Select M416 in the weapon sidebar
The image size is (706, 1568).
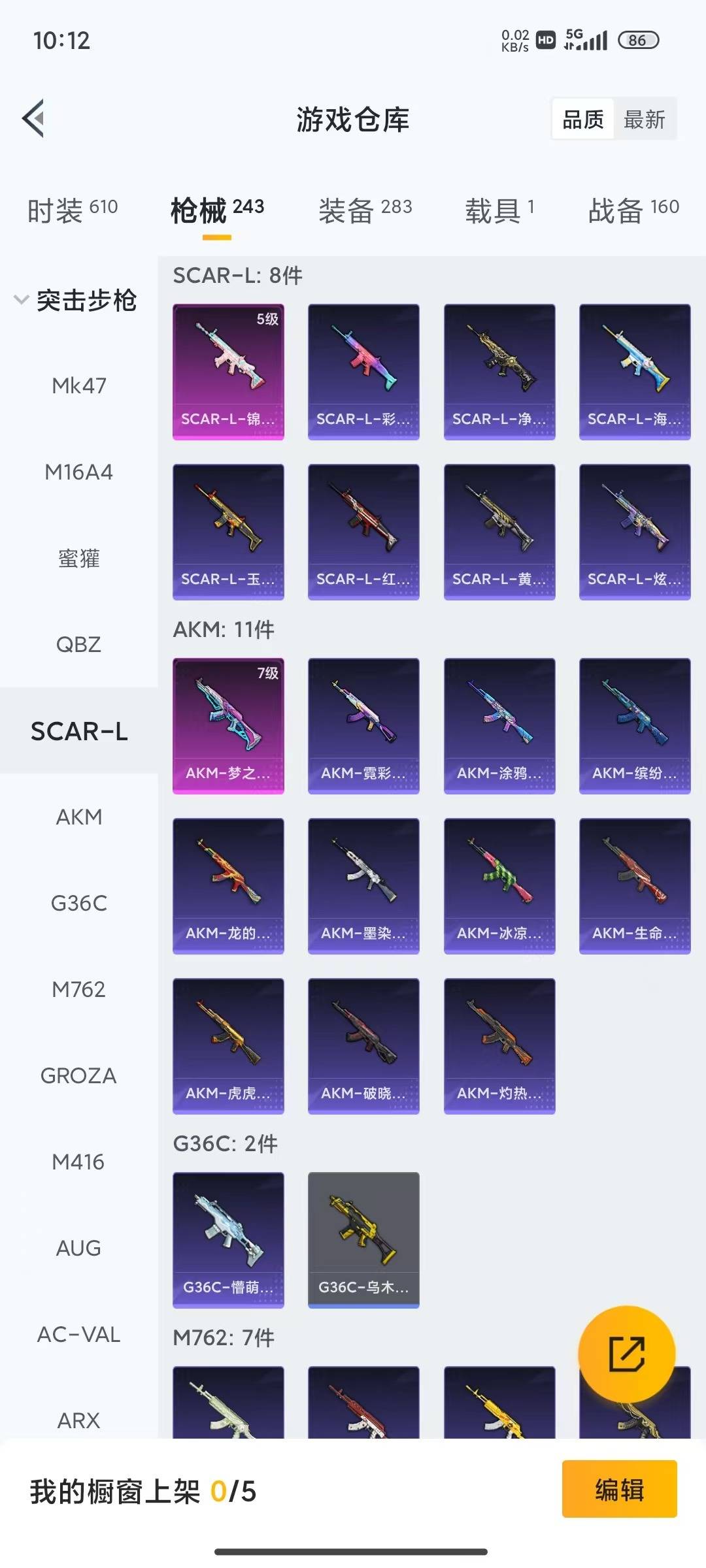tap(78, 1162)
